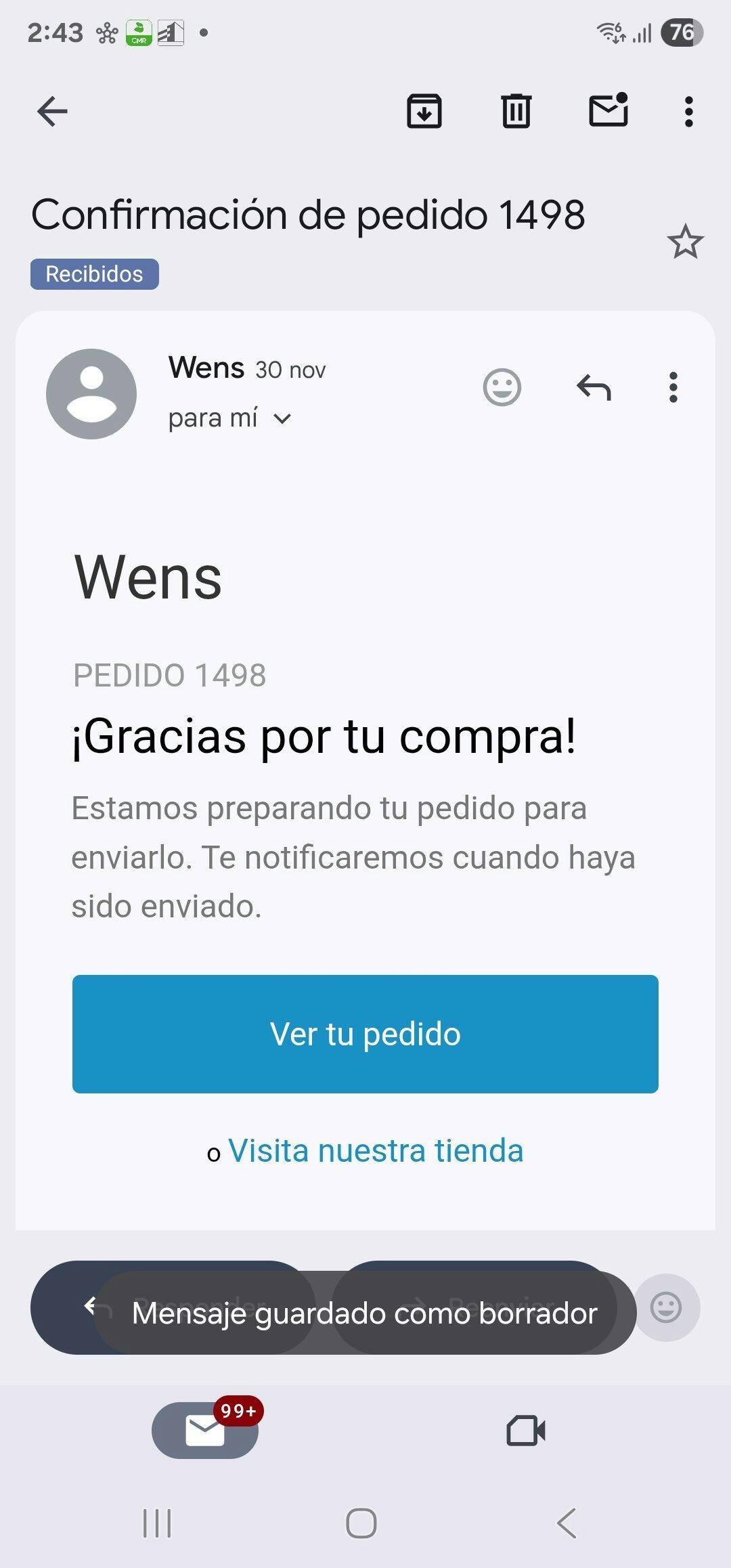Open emoji reactions at the email bottom
The image size is (731, 1568).
click(x=666, y=1307)
